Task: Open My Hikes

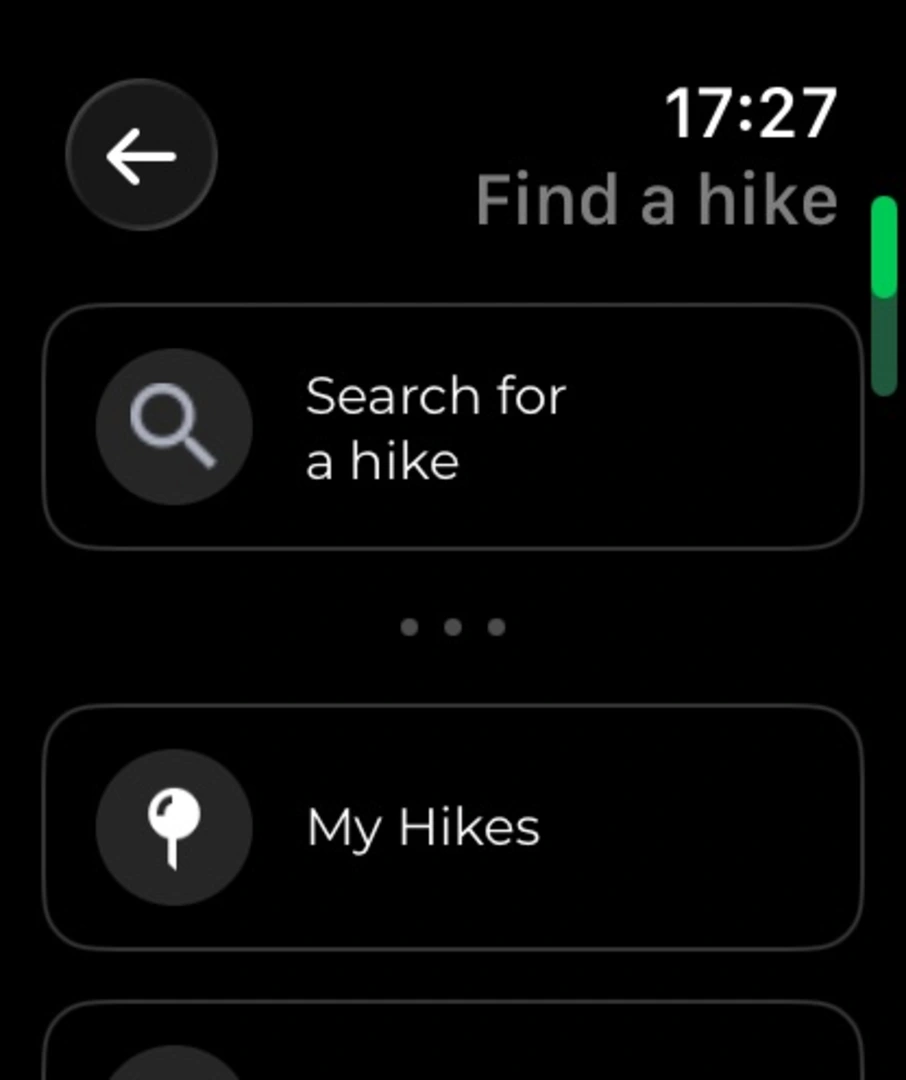Action: point(452,828)
